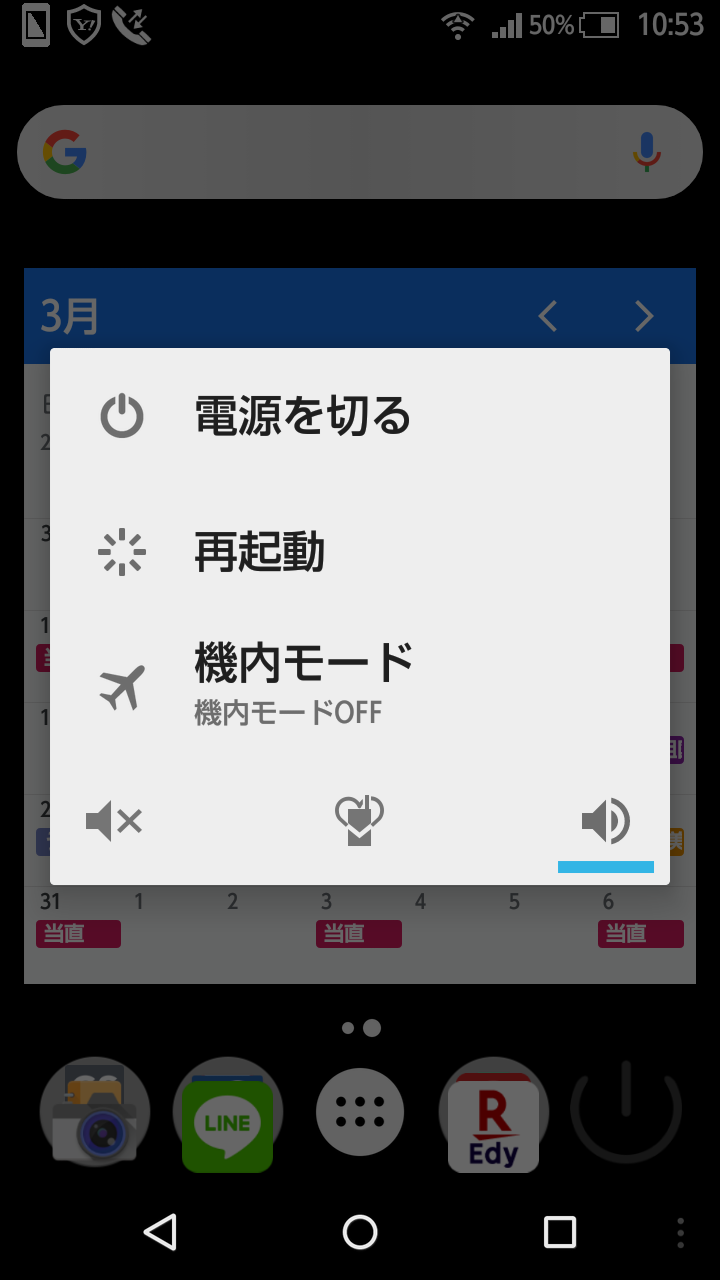Select 電源を切る to power off

360,416
